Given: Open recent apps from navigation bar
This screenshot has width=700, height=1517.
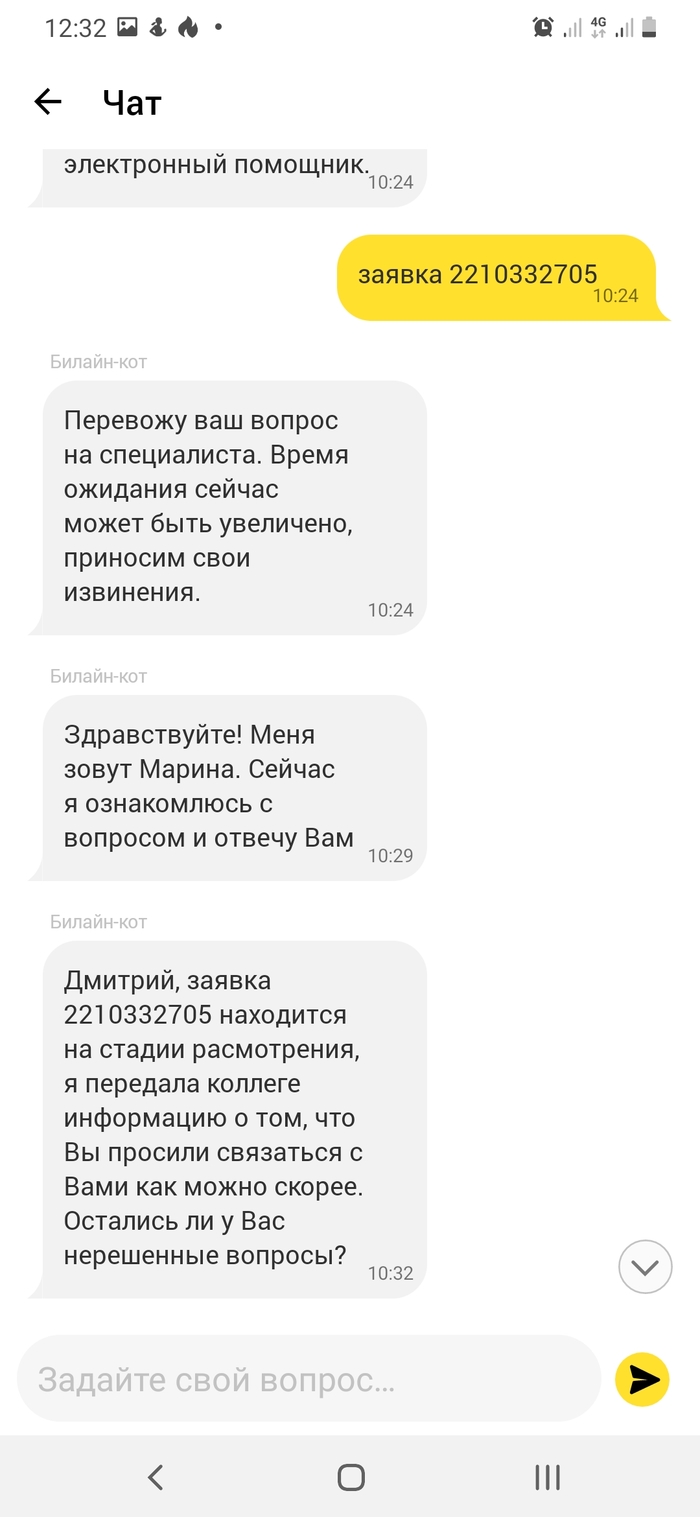Looking at the screenshot, I should (546, 1477).
